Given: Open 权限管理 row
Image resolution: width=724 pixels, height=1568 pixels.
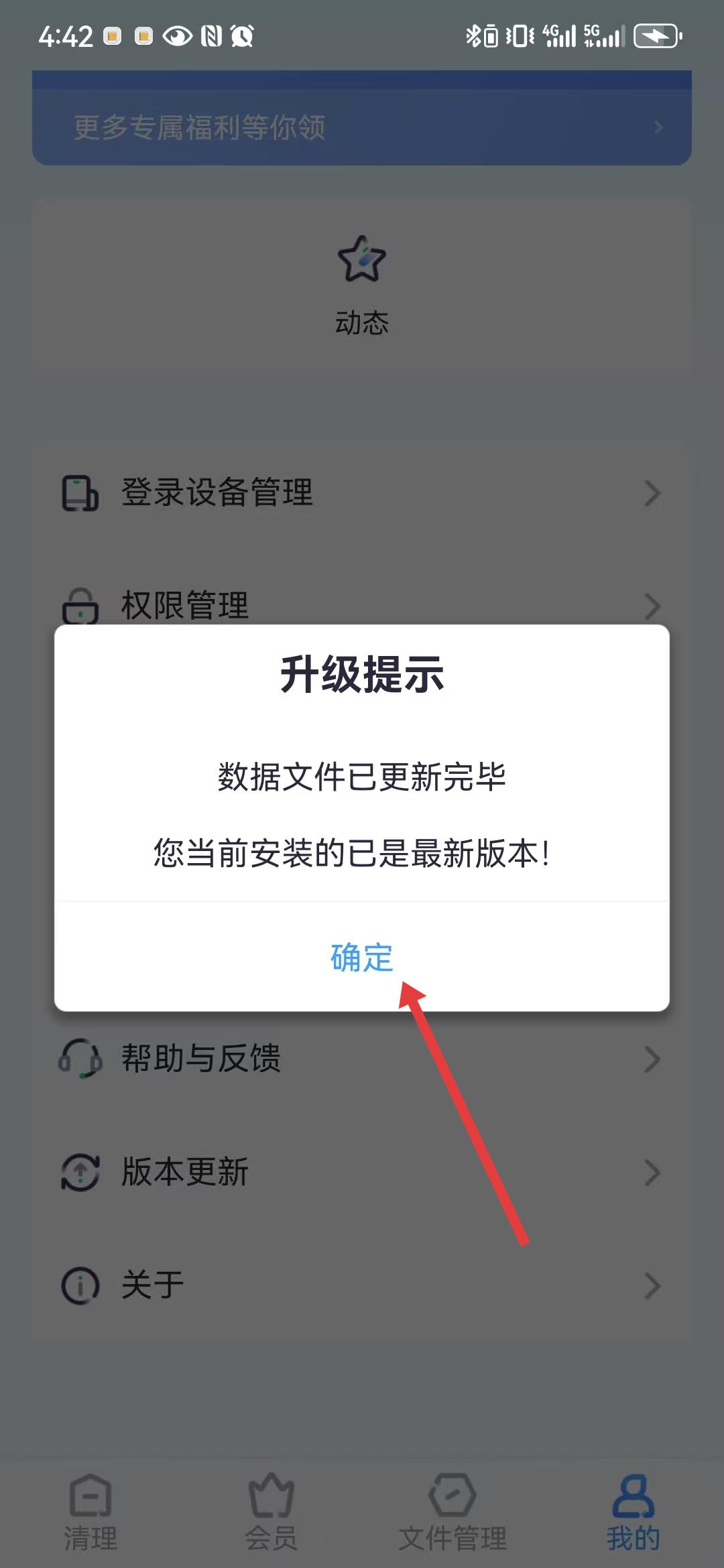Looking at the screenshot, I should pyautogui.click(x=361, y=604).
